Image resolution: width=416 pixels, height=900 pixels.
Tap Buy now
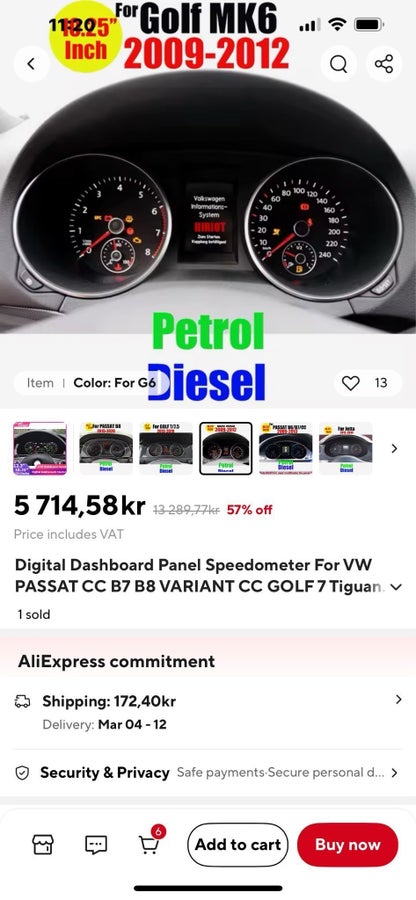click(x=347, y=844)
